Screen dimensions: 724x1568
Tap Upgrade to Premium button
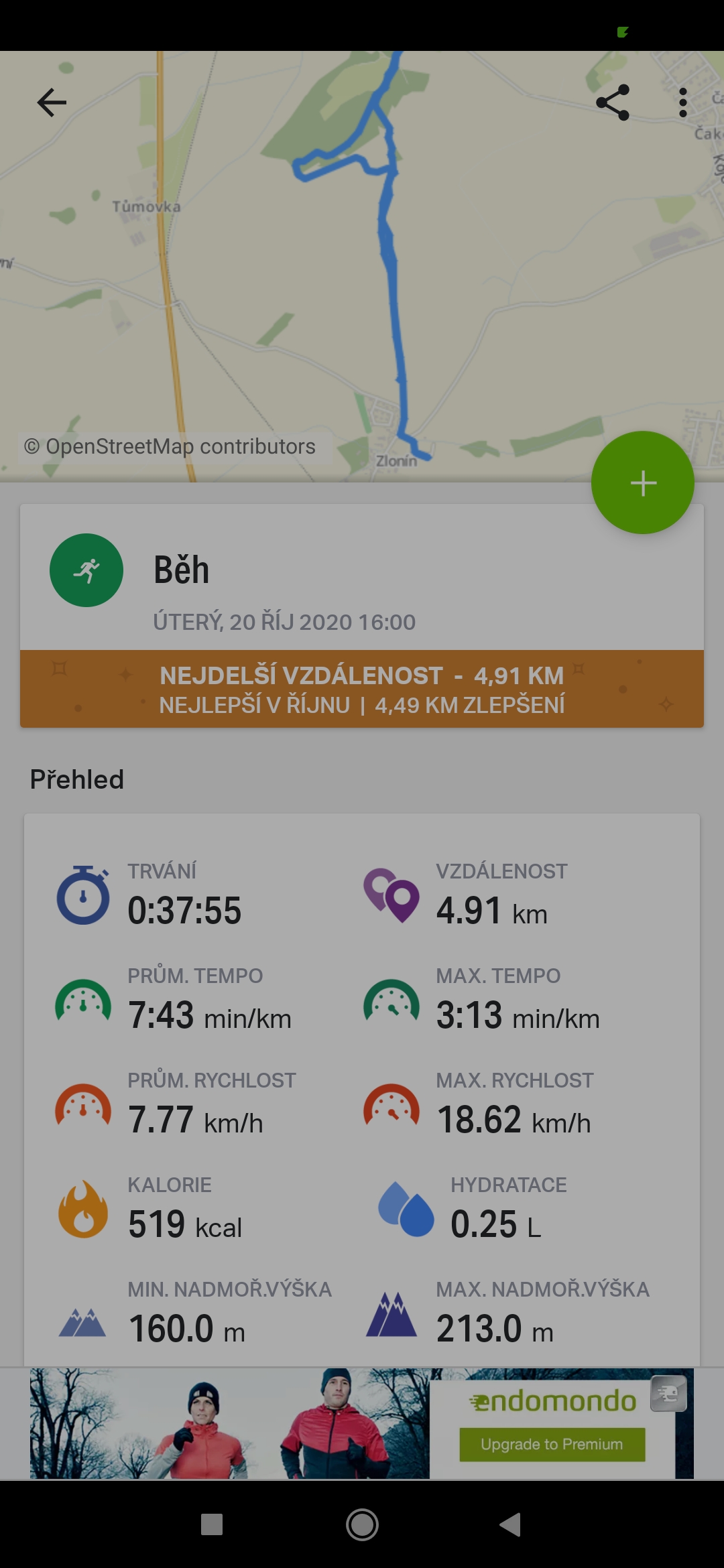coord(552,1444)
